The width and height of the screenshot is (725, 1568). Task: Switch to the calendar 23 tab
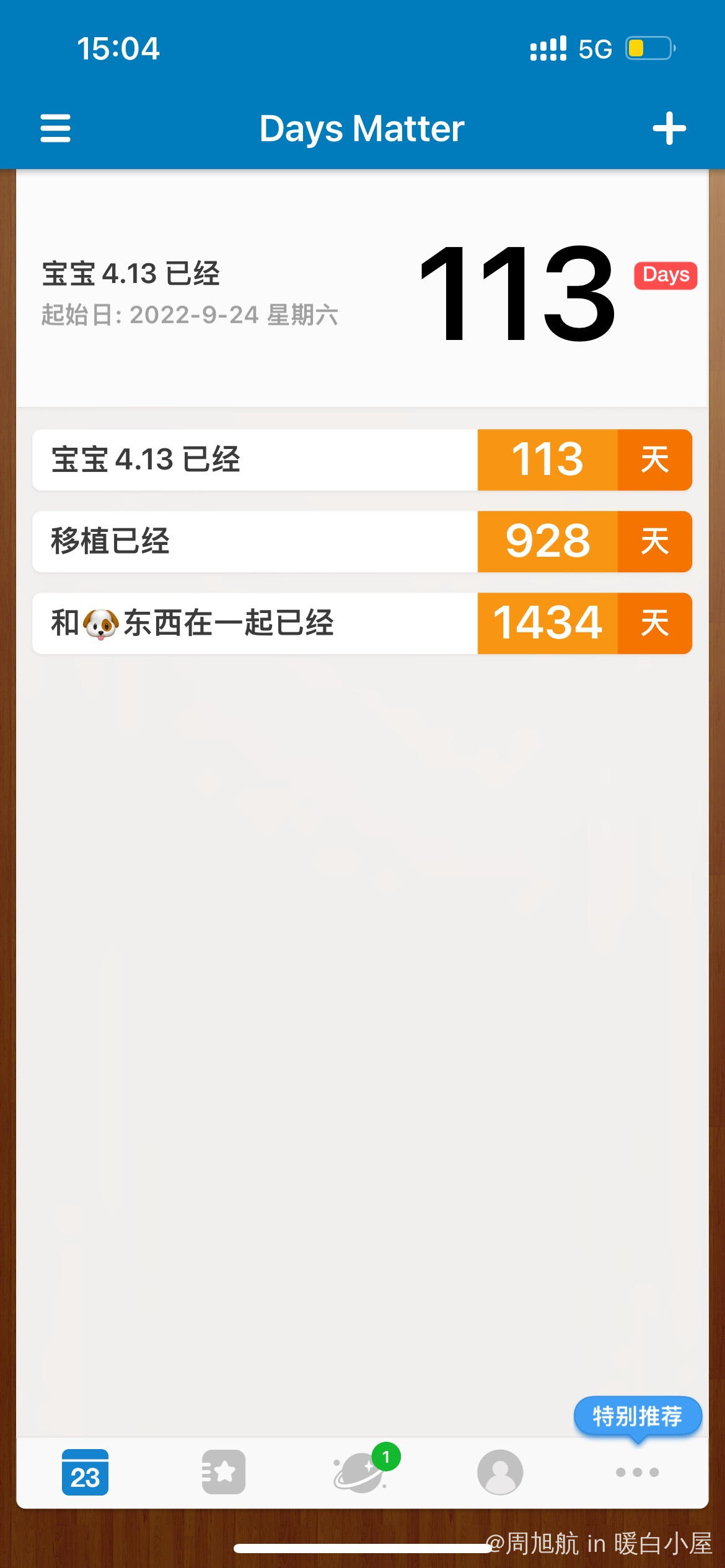85,1472
